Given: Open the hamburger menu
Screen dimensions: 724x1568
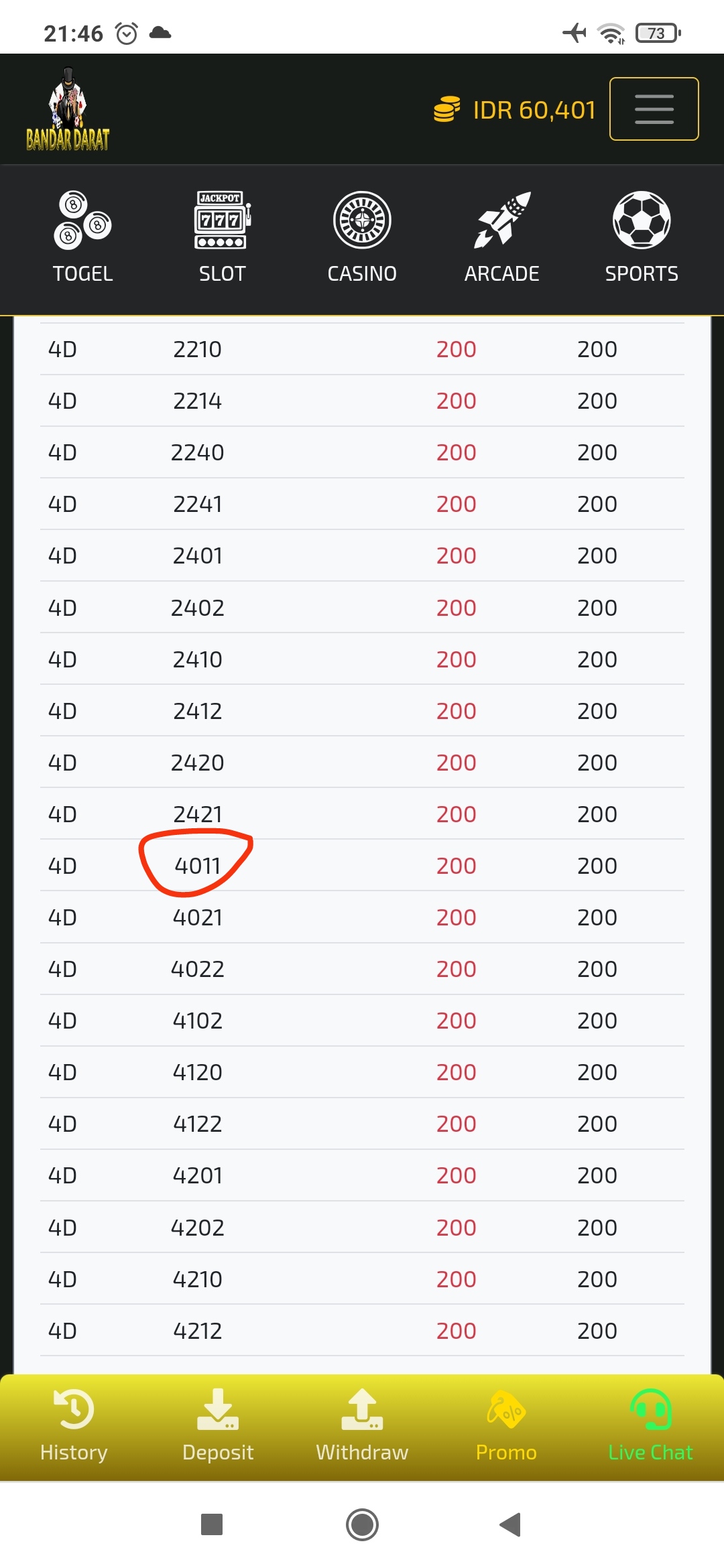Looking at the screenshot, I should click(654, 109).
